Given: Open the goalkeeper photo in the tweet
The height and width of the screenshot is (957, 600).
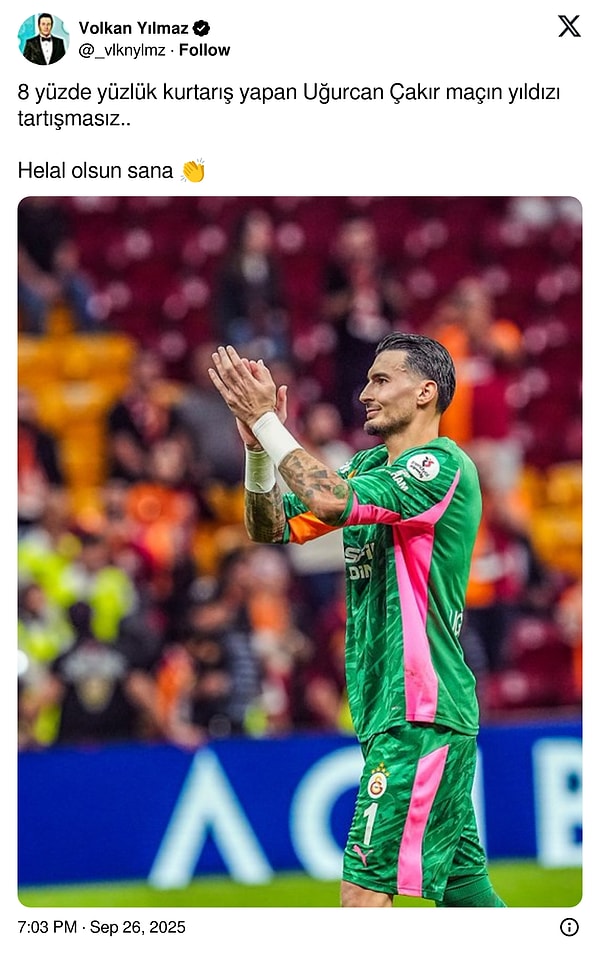Looking at the screenshot, I should [x=300, y=551].
